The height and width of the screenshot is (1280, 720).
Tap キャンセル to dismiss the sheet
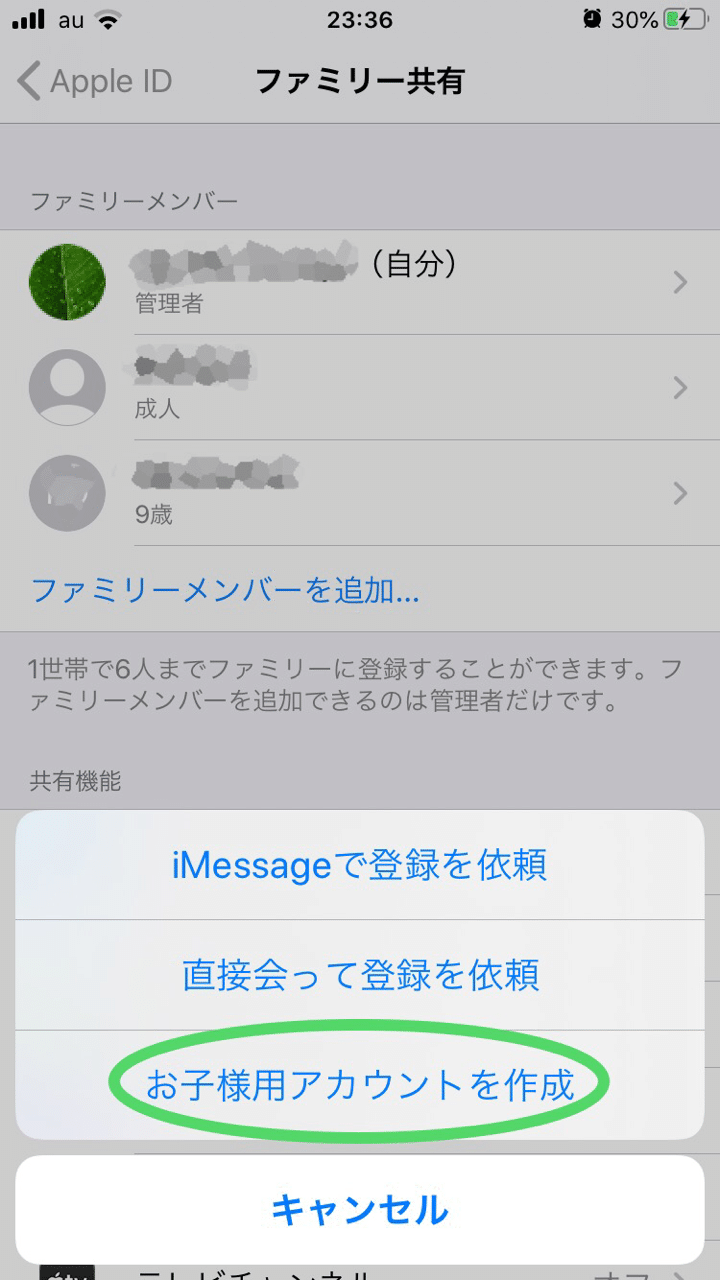[360, 1208]
